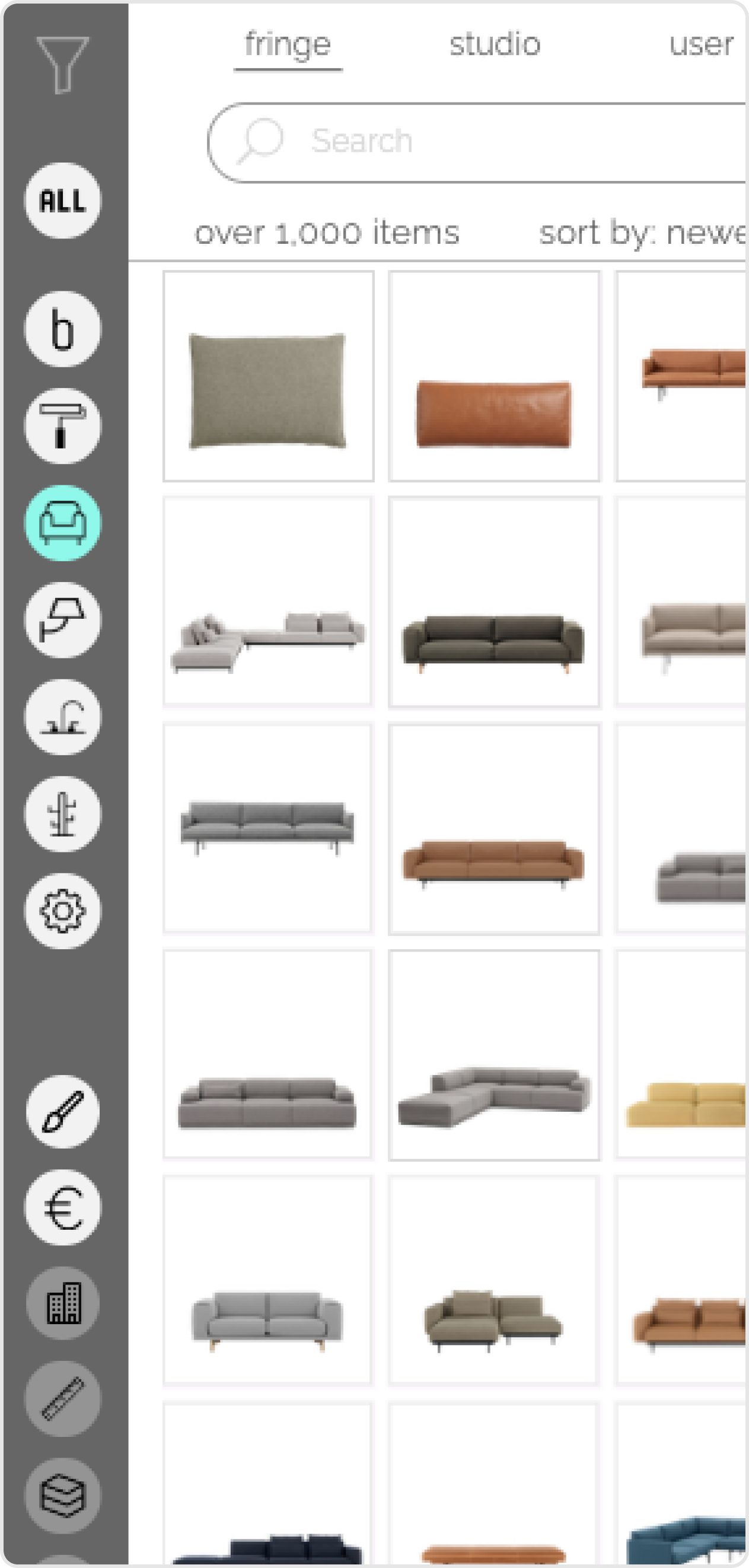Open the gear settings icon

pos(63,911)
